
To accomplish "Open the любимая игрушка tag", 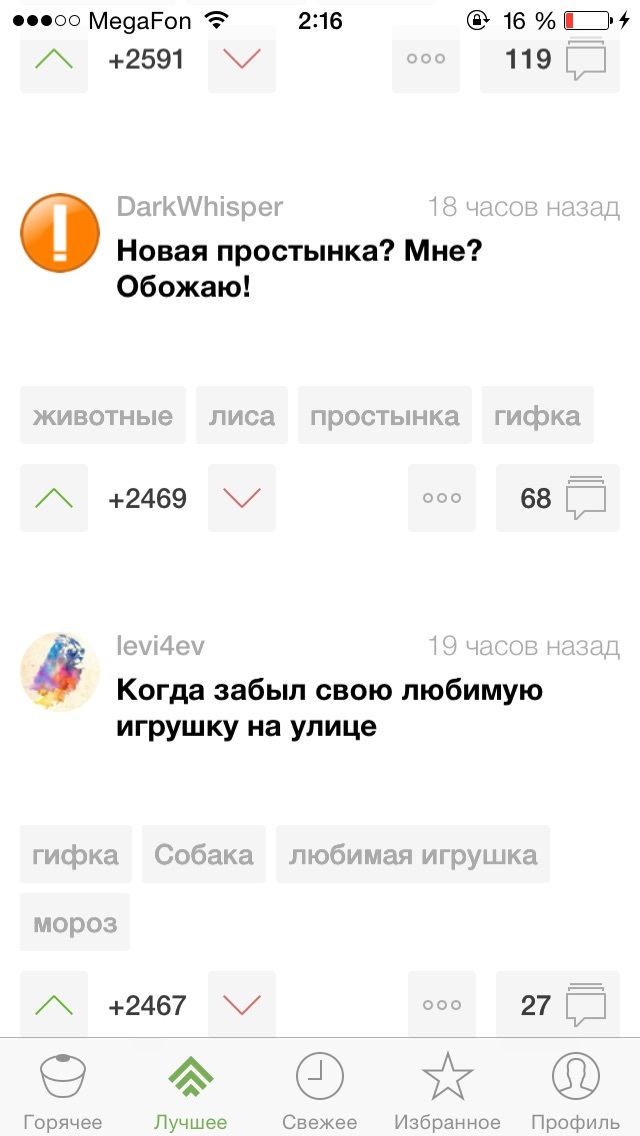I will [413, 855].
